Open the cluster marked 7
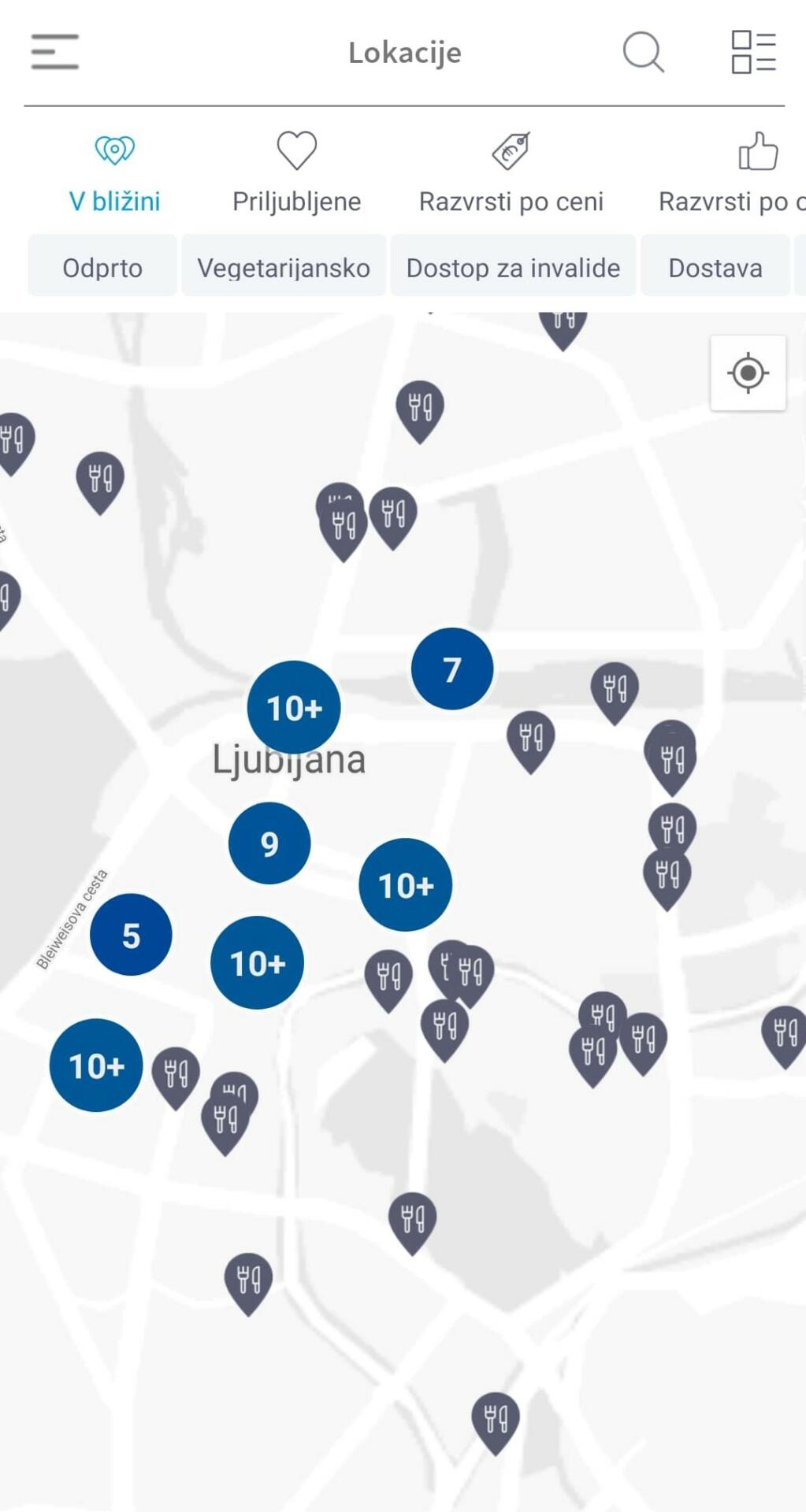Image resolution: width=806 pixels, height=1512 pixels. pyautogui.click(x=452, y=669)
